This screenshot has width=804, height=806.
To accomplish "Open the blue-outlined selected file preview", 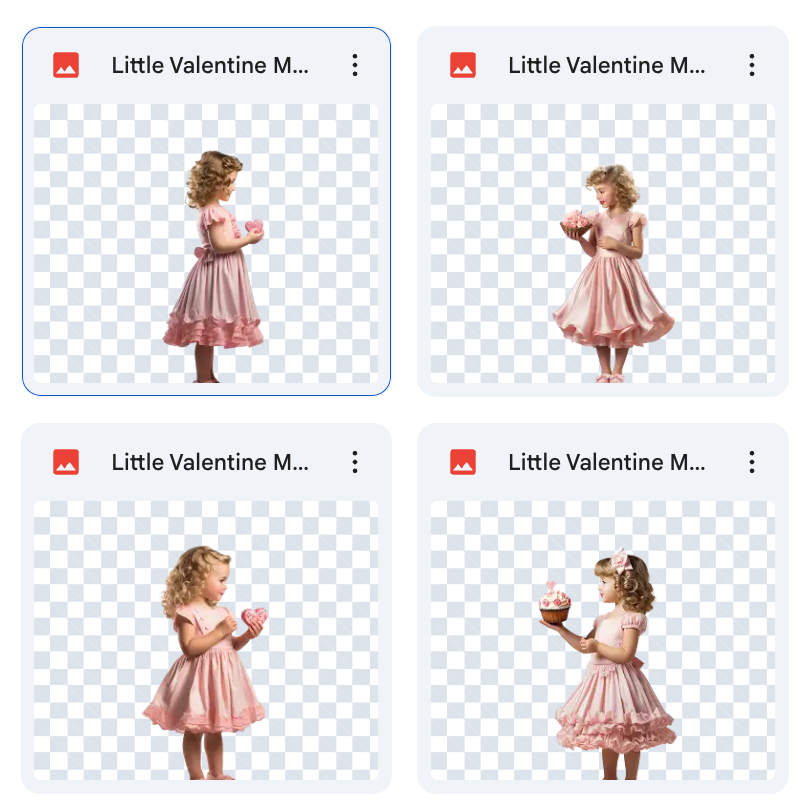I will click(x=206, y=243).
